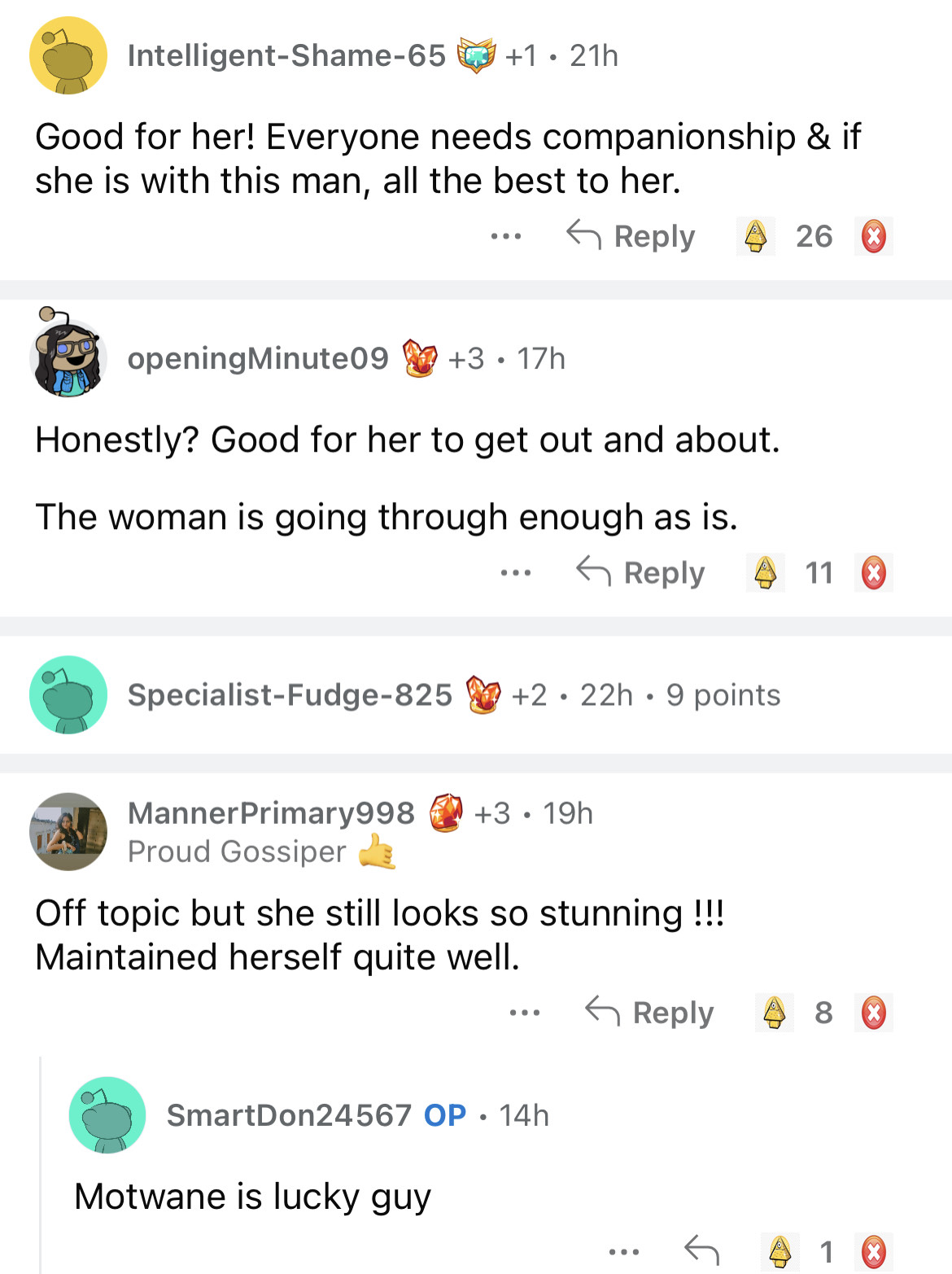952x1274 pixels.
Task: Open more options on Intelligent-Shame-65's comment
Action: tap(506, 237)
